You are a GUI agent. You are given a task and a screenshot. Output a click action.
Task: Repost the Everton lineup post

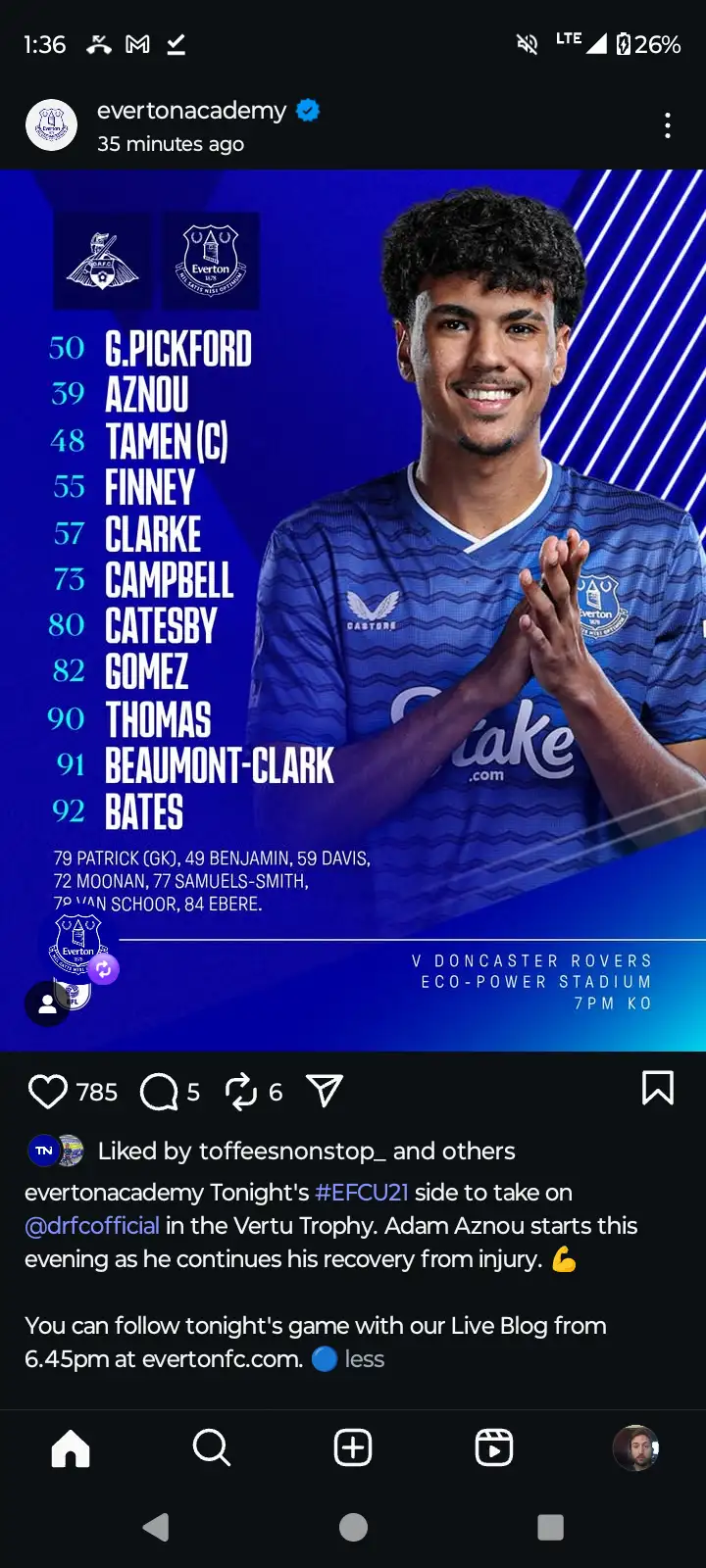coord(240,1091)
